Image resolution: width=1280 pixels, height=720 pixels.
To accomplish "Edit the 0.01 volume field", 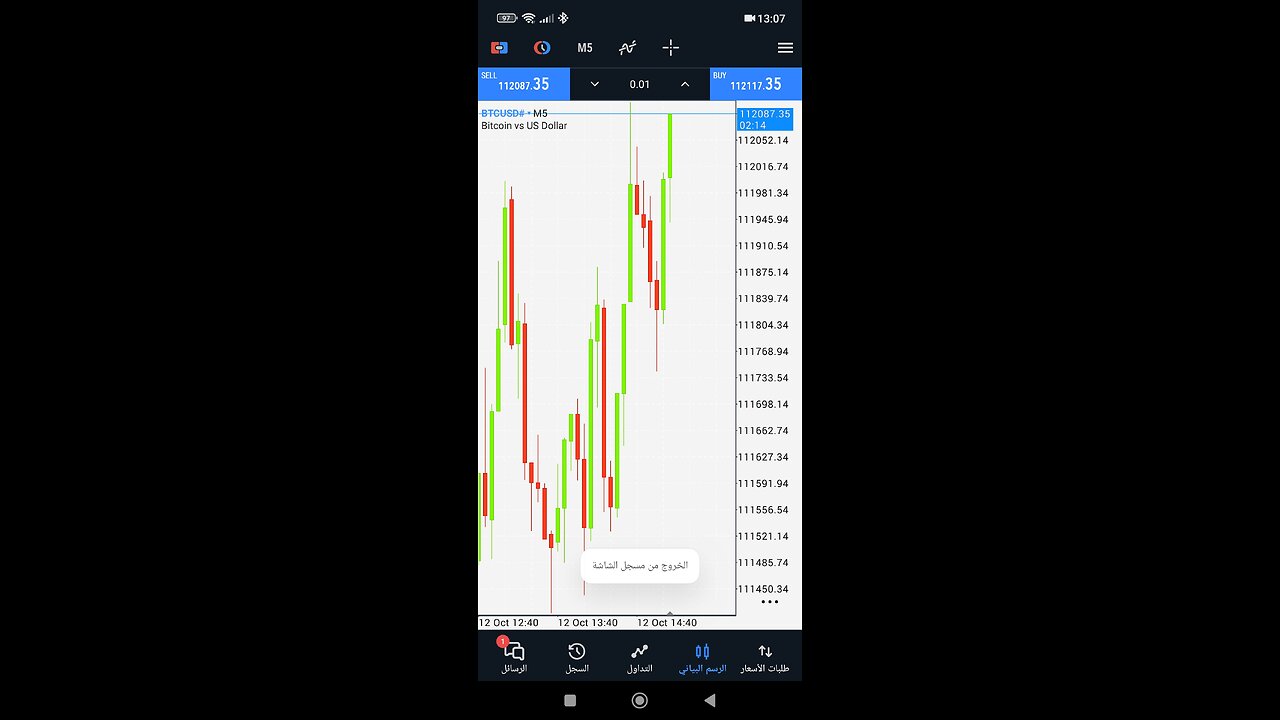I will coord(639,84).
